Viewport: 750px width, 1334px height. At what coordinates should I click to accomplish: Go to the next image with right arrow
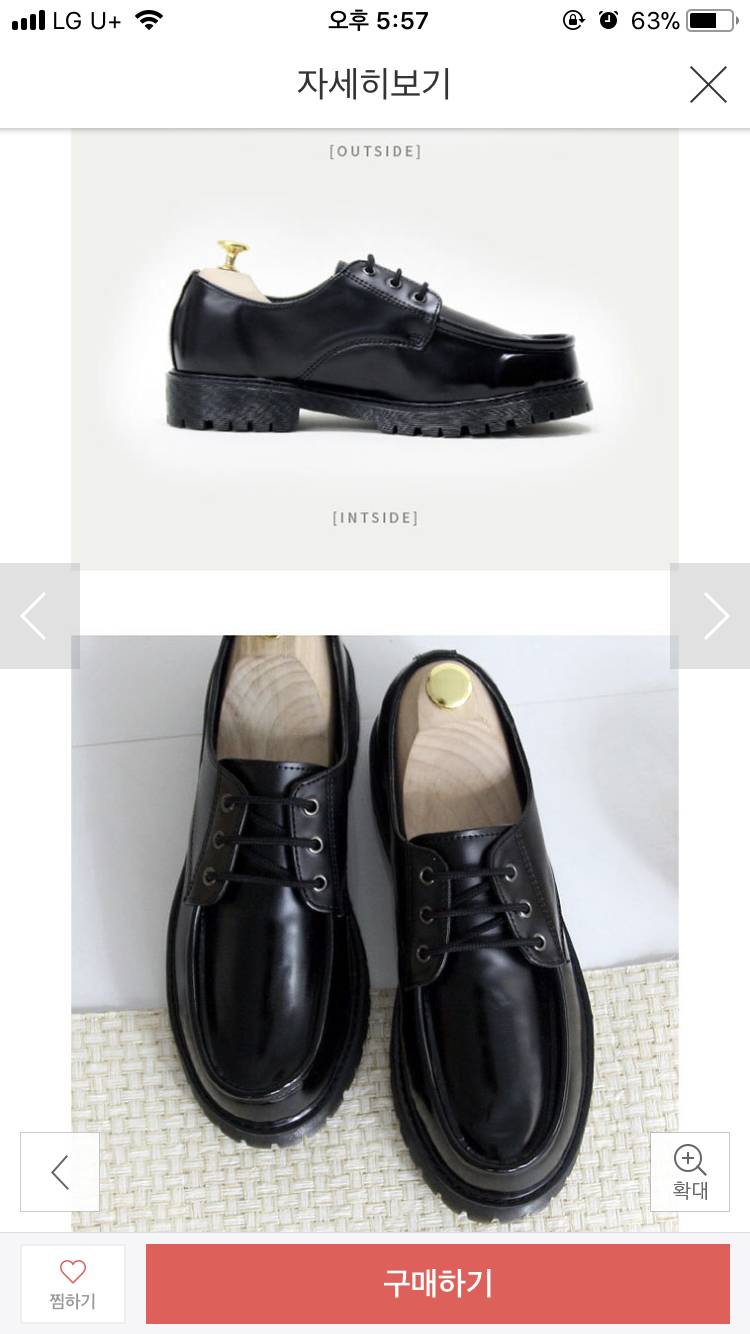click(713, 616)
